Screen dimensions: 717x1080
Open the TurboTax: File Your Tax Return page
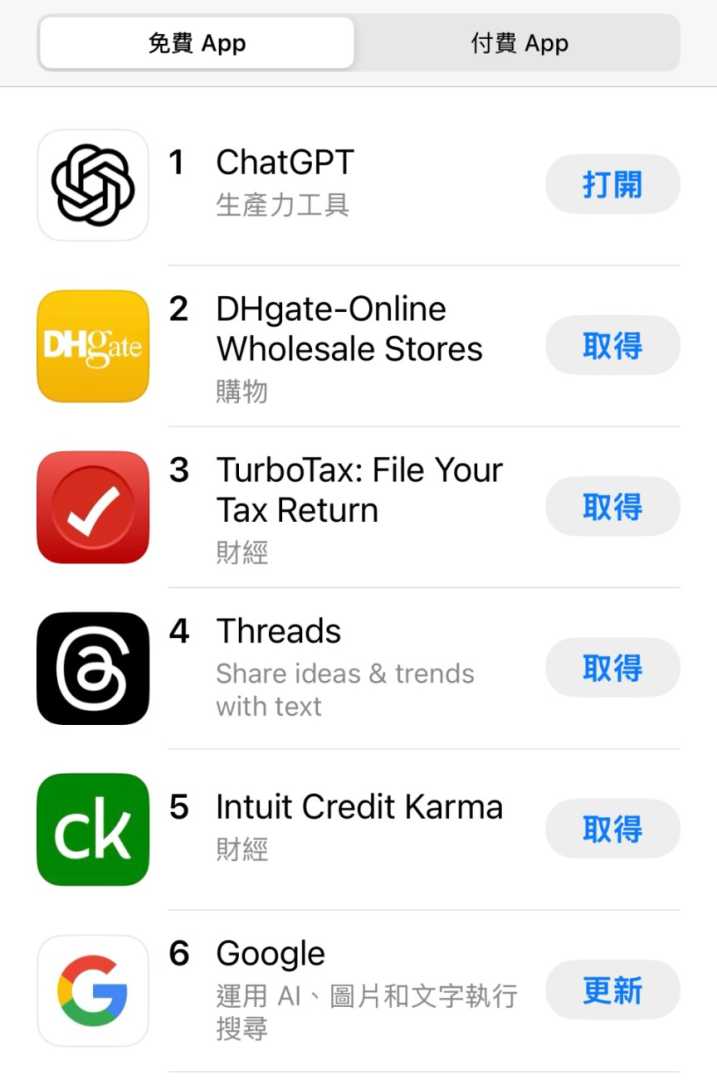(358, 490)
